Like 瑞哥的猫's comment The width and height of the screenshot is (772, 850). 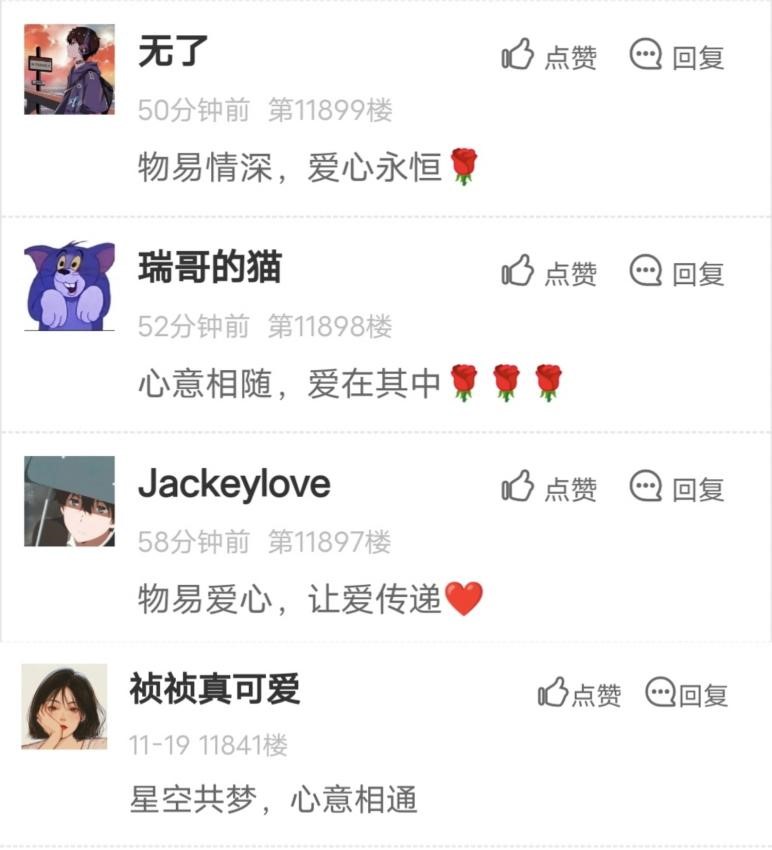coord(548,272)
